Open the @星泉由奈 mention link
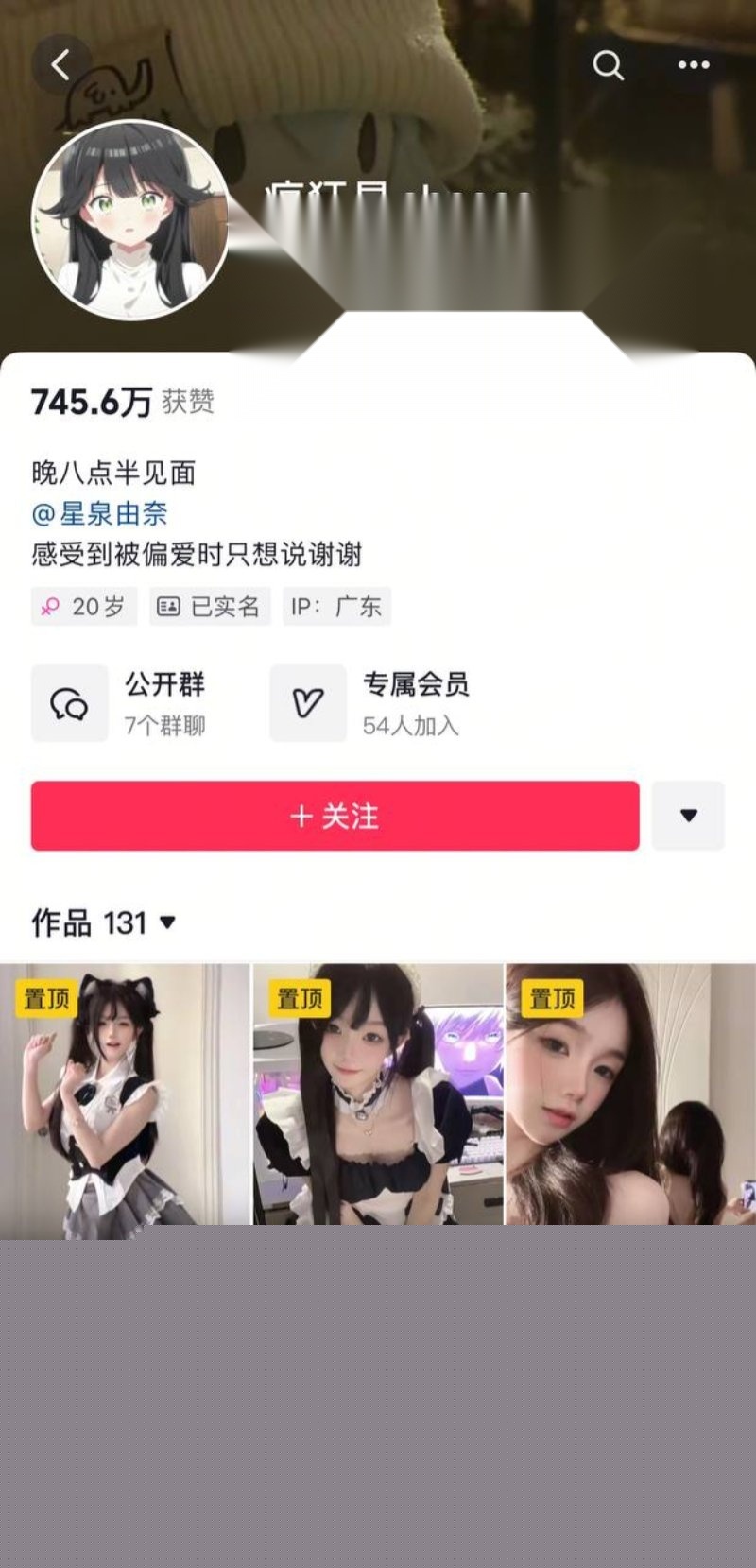This screenshot has height=1568, width=756. 99,513
